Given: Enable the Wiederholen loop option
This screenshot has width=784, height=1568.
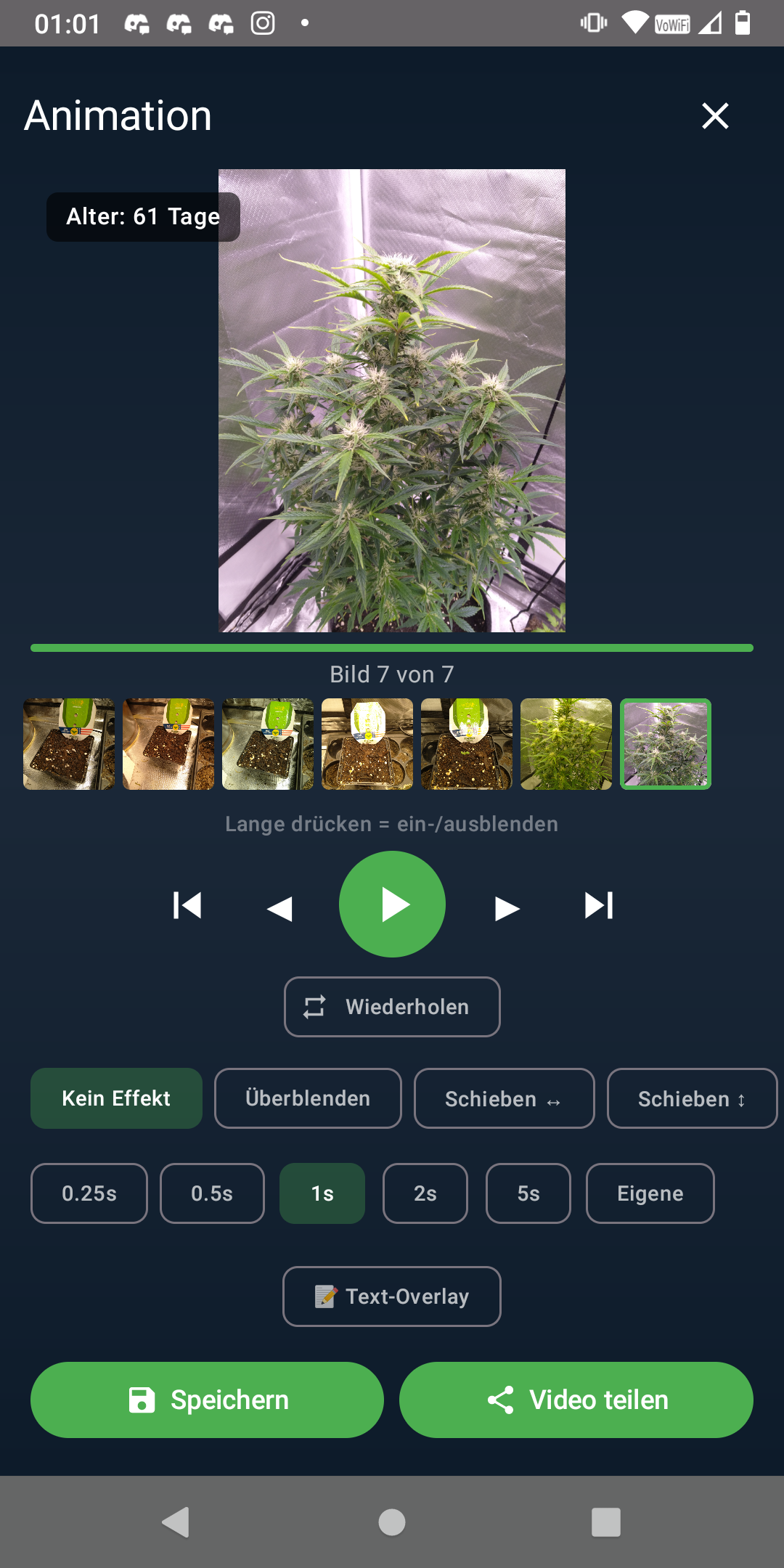Looking at the screenshot, I should (x=391, y=1006).
